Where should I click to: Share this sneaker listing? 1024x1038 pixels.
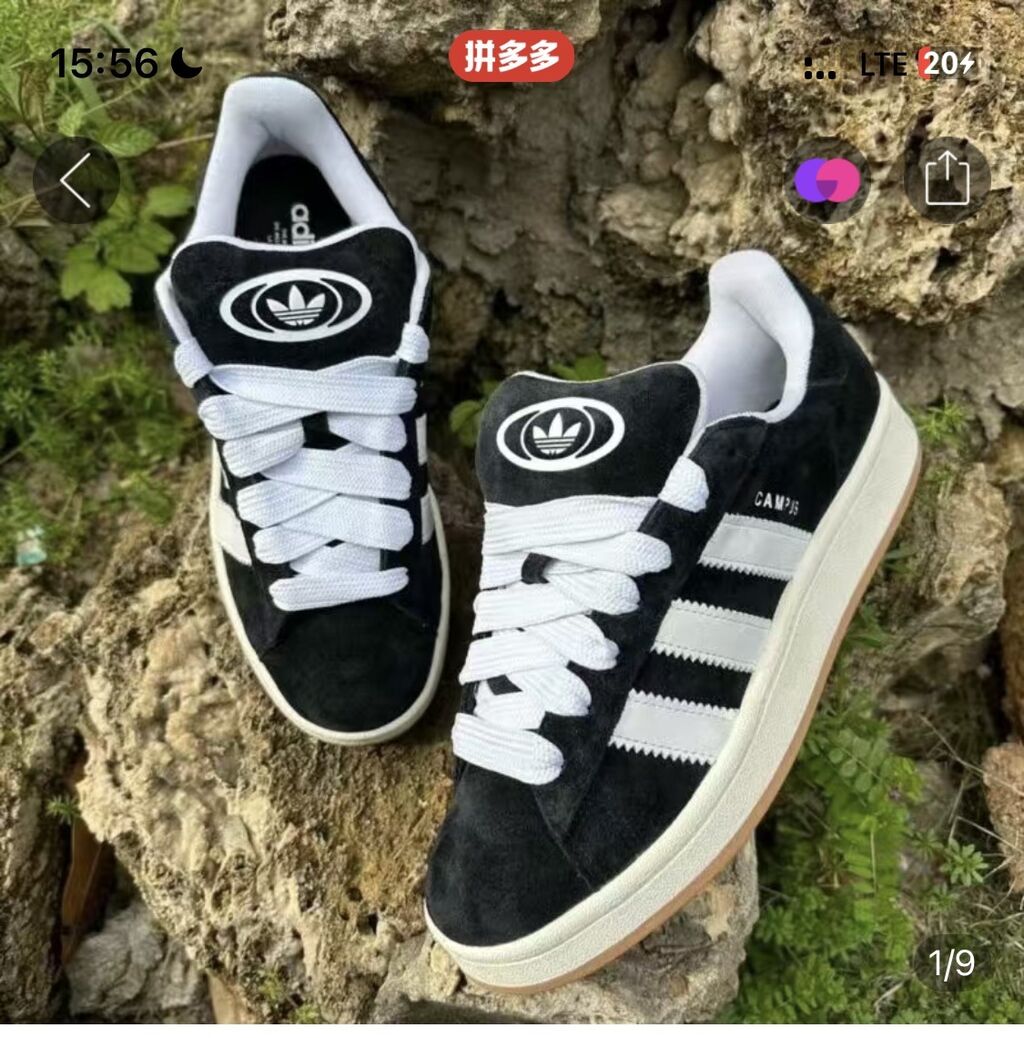[946, 181]
